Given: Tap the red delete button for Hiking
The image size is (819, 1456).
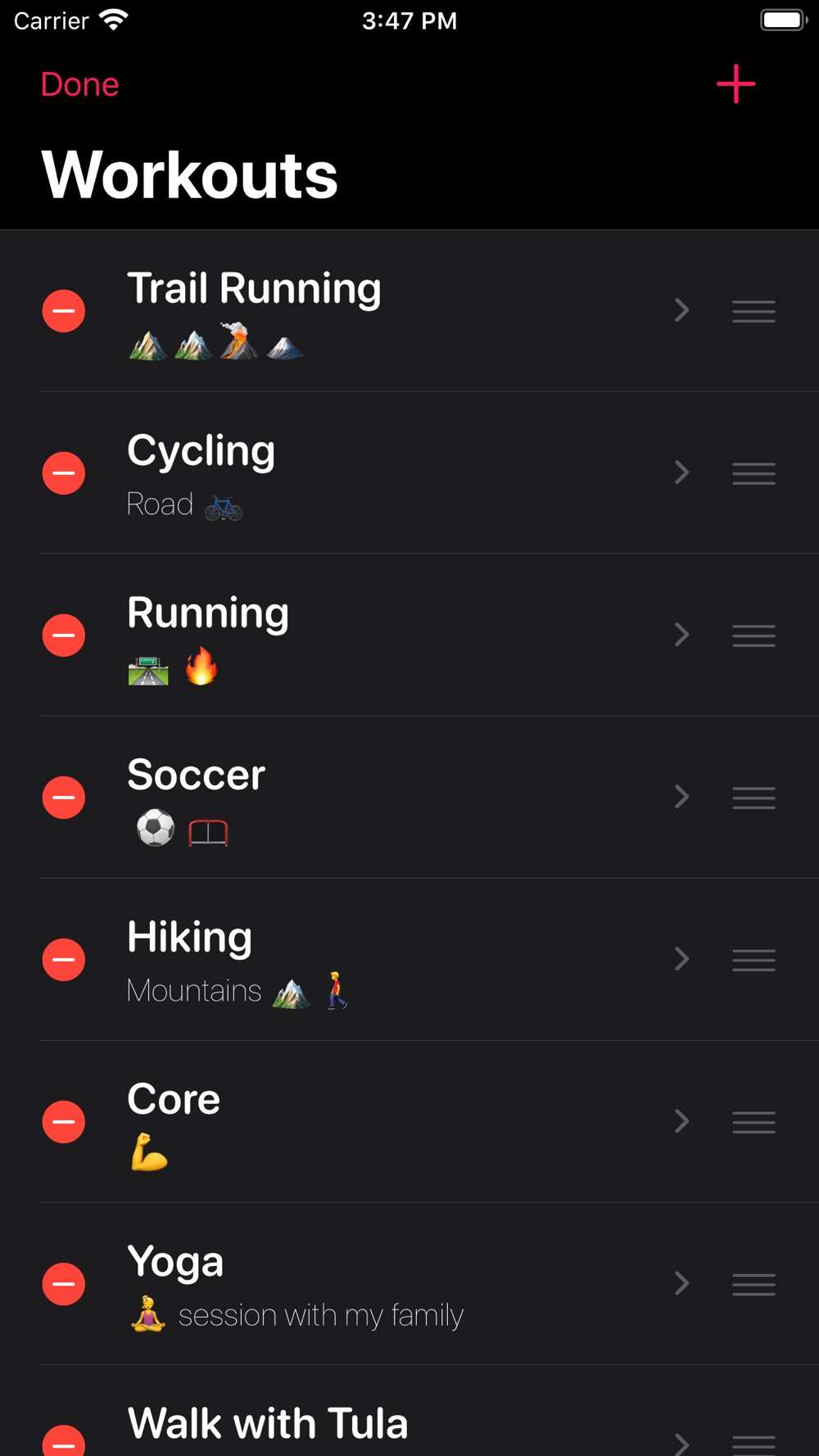Looking at the screenshot, I should click(64, 960).
